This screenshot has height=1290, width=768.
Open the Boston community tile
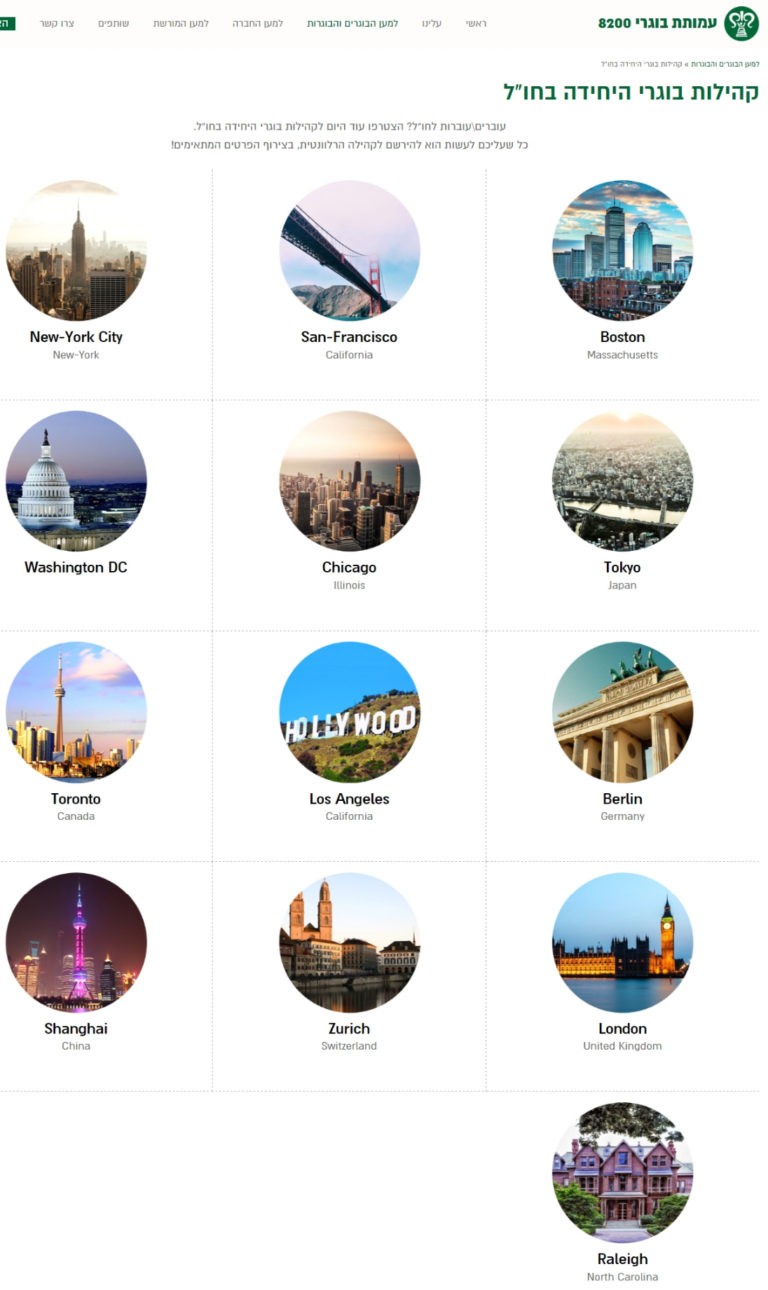[622, 270]
